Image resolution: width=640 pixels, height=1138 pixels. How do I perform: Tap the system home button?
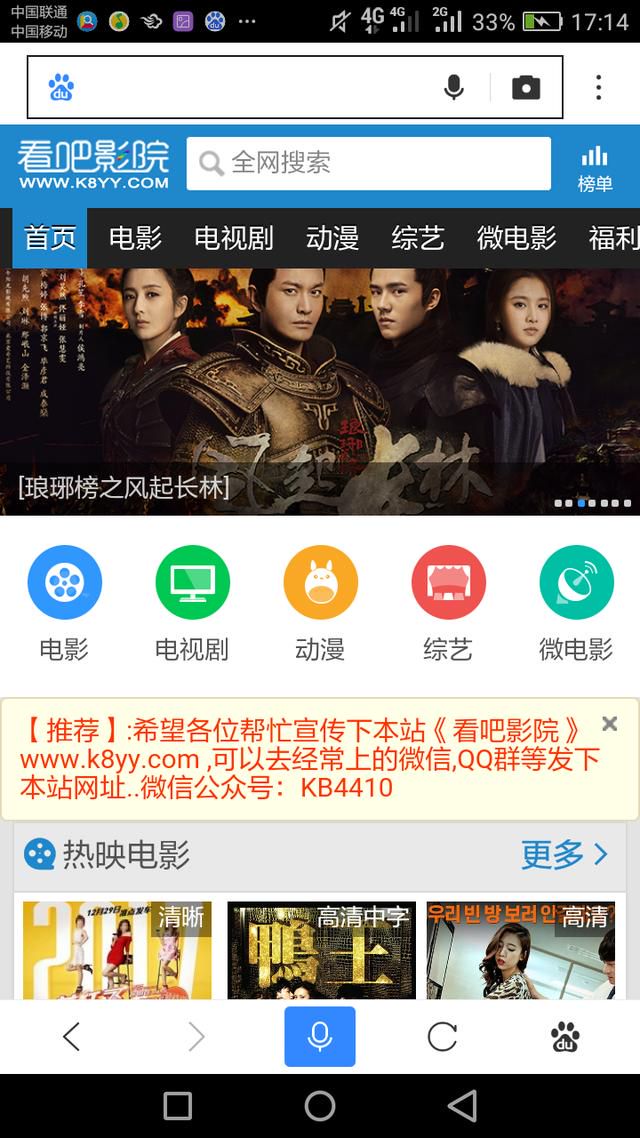(x=320, y=1106)
